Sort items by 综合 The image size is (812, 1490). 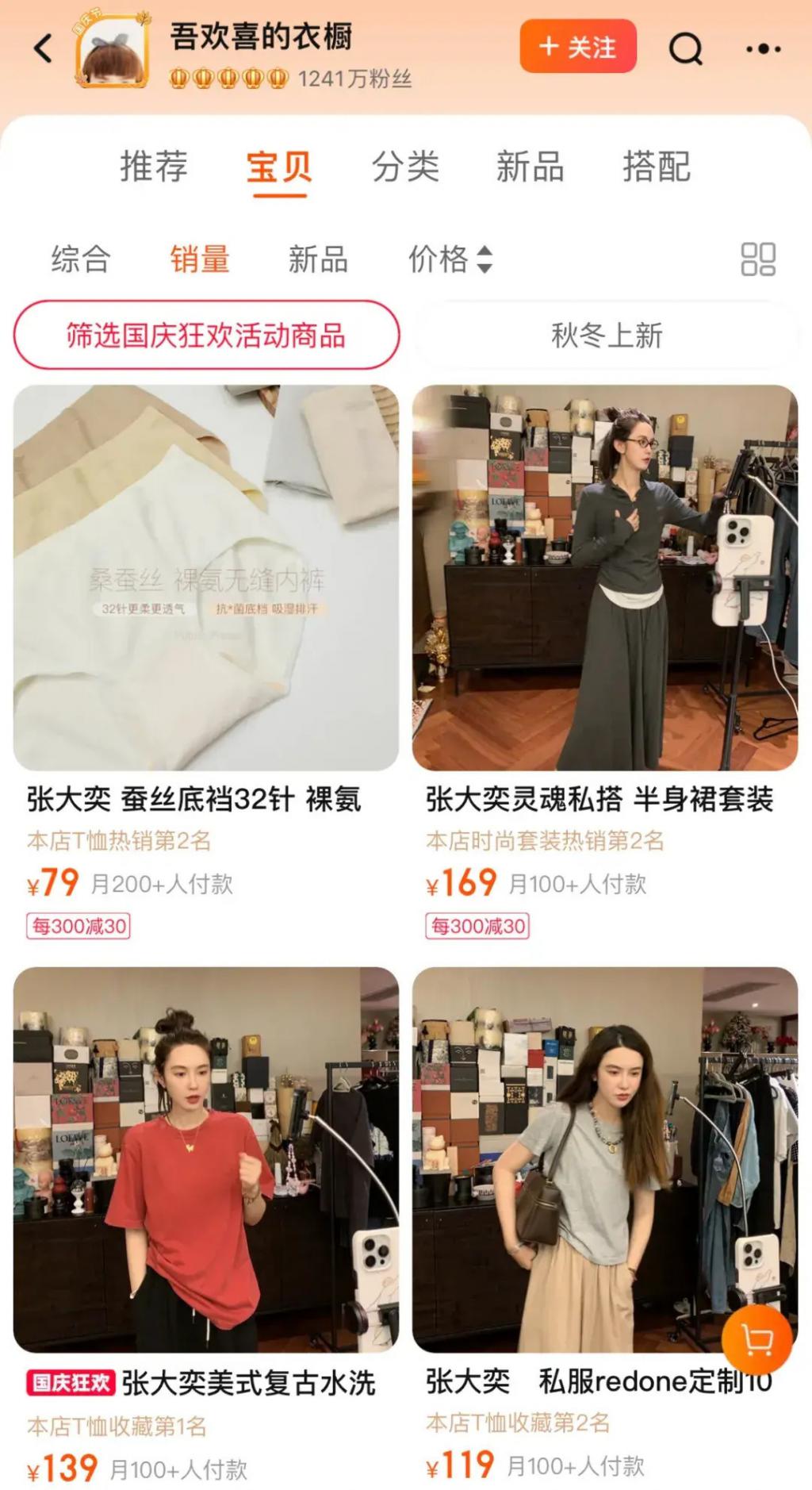coord(80,259)
